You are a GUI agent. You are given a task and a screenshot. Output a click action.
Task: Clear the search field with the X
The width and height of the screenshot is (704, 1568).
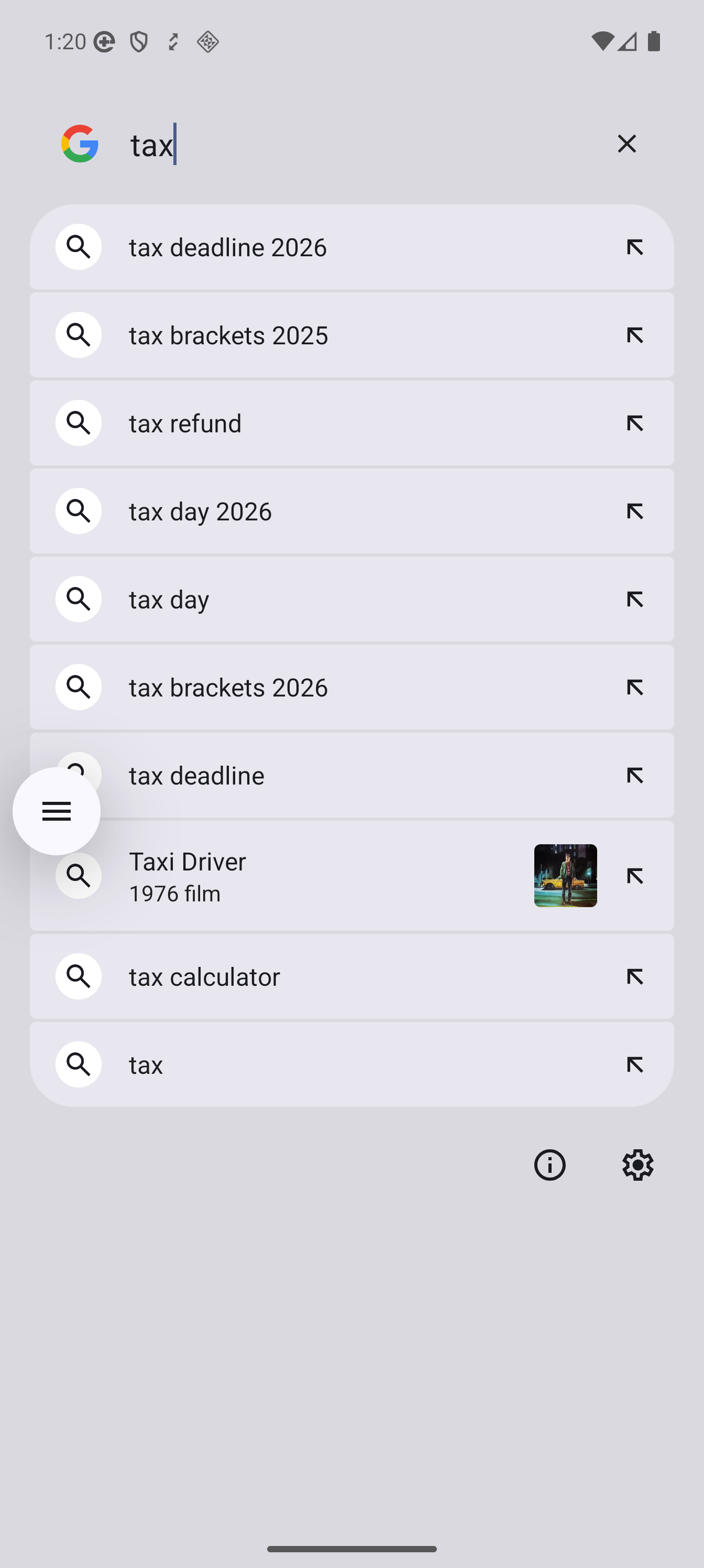pyautogui.click(x=626, y=144)
